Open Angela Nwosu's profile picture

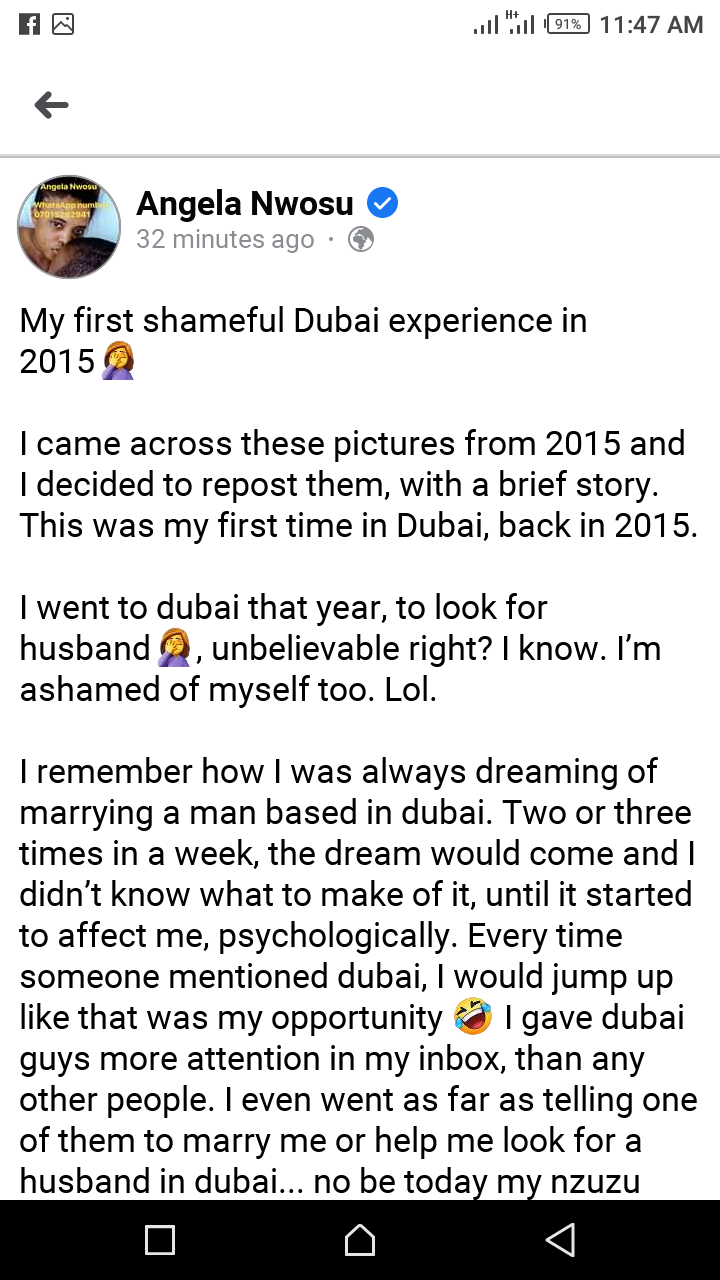pyautogui.click(x=68, y=227)
